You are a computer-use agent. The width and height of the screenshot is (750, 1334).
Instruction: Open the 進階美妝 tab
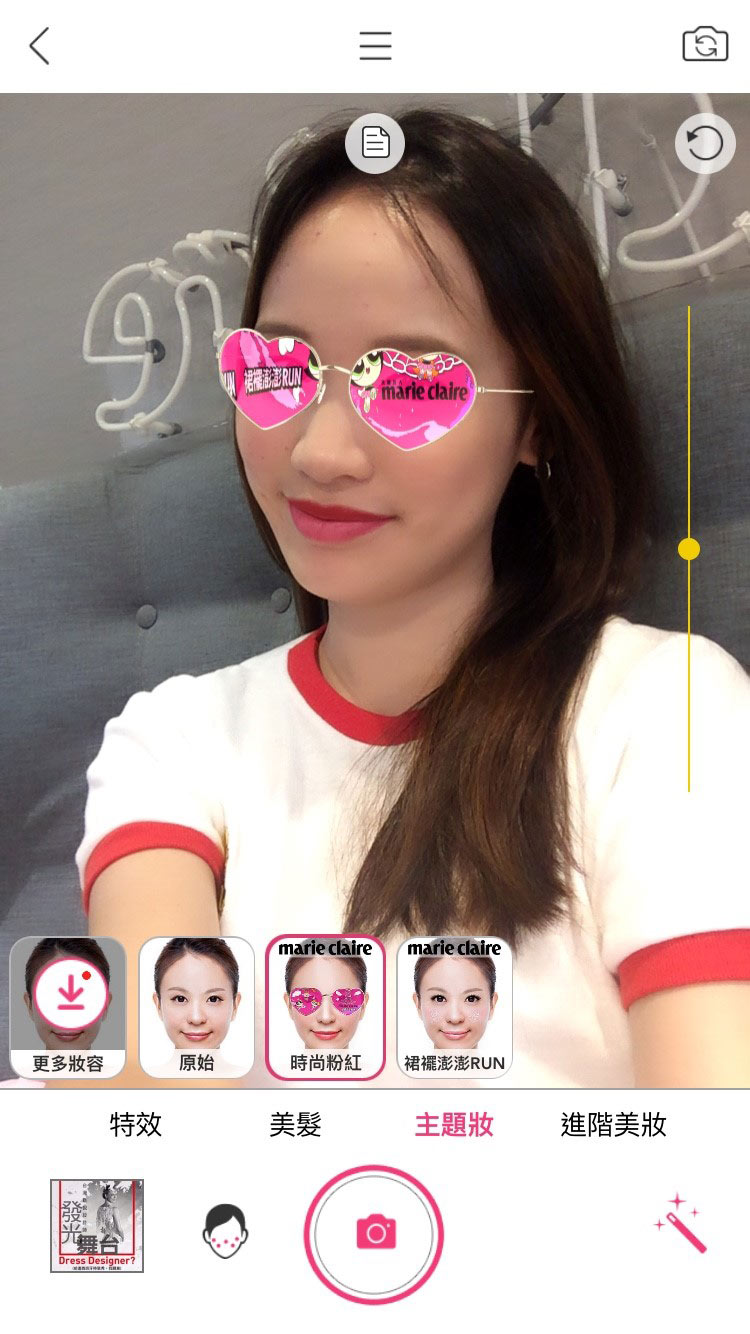tap(613, 1124)
